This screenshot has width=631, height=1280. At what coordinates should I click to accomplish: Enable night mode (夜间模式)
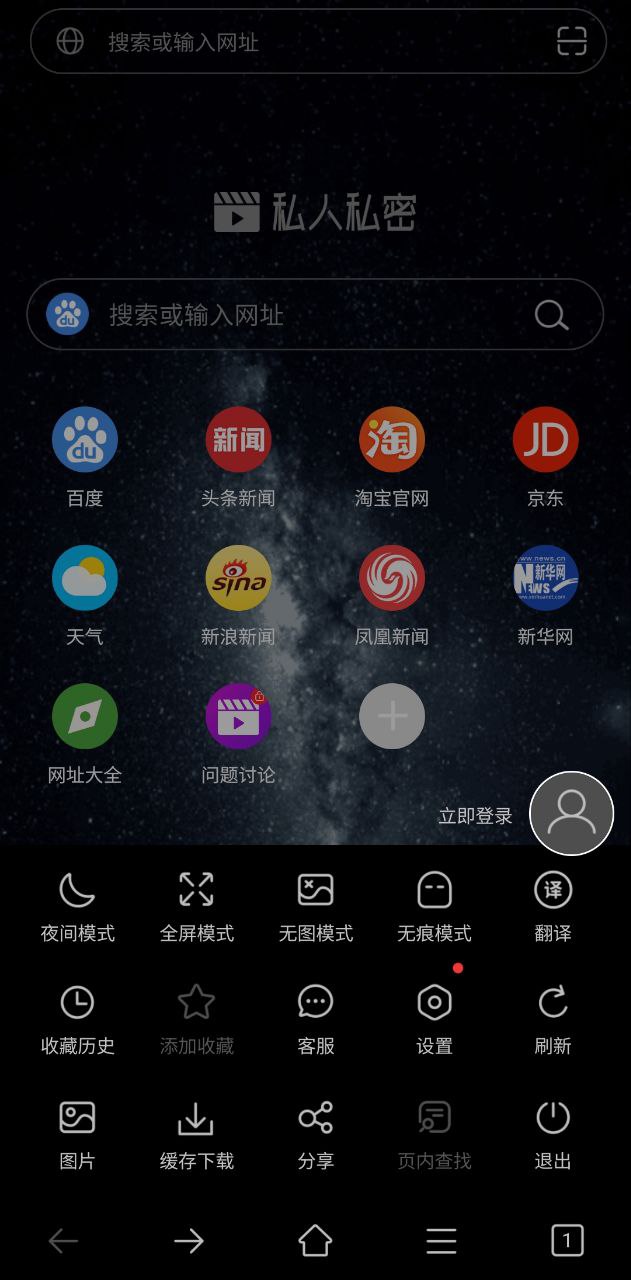77,906
